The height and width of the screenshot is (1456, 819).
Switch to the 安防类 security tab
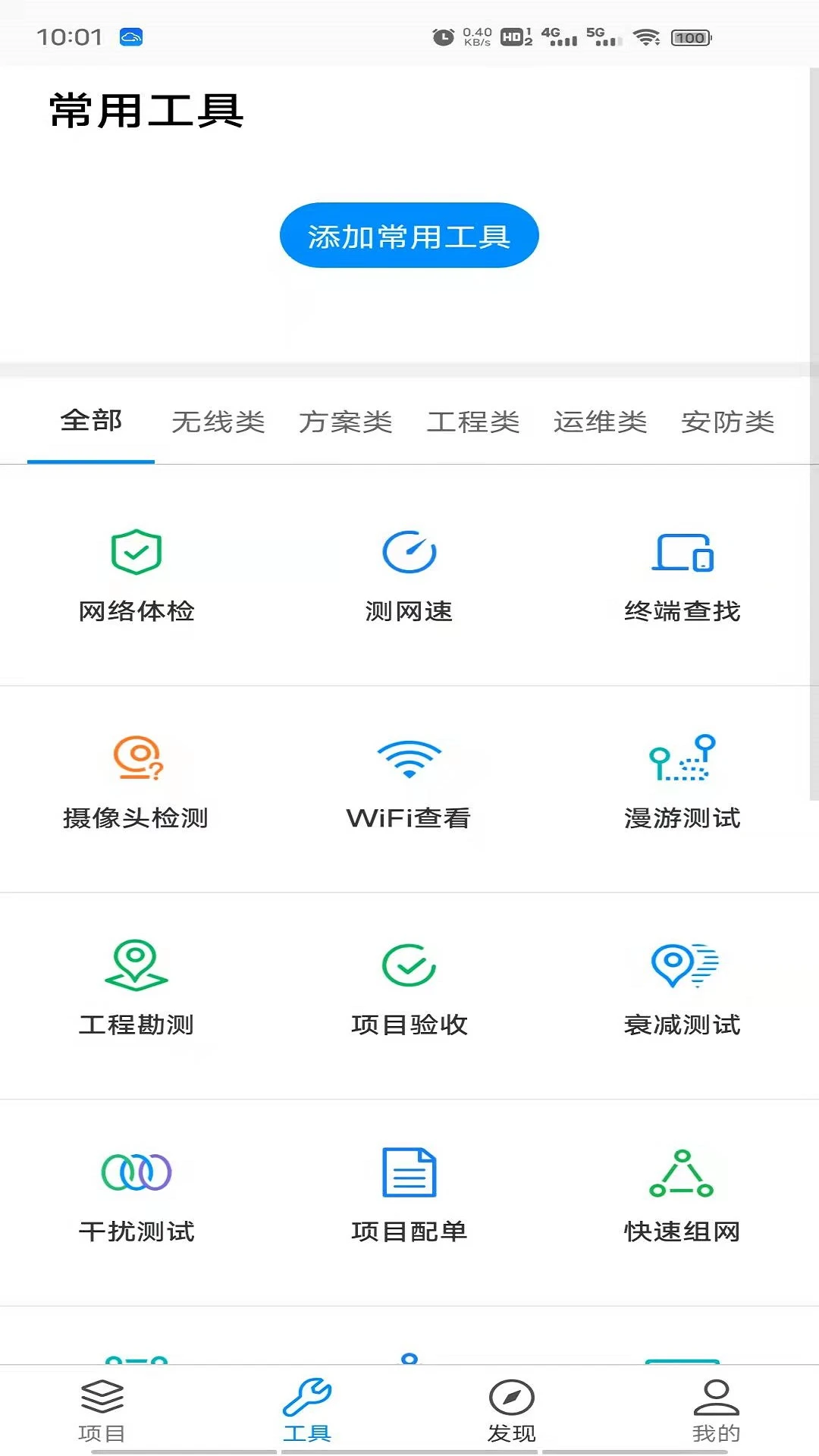pyautogui.click(x=727, y=422)
